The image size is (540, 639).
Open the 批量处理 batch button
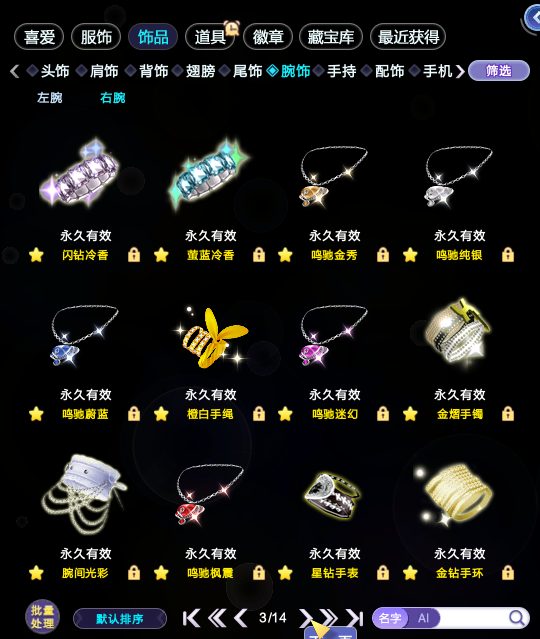coord(42,617)
